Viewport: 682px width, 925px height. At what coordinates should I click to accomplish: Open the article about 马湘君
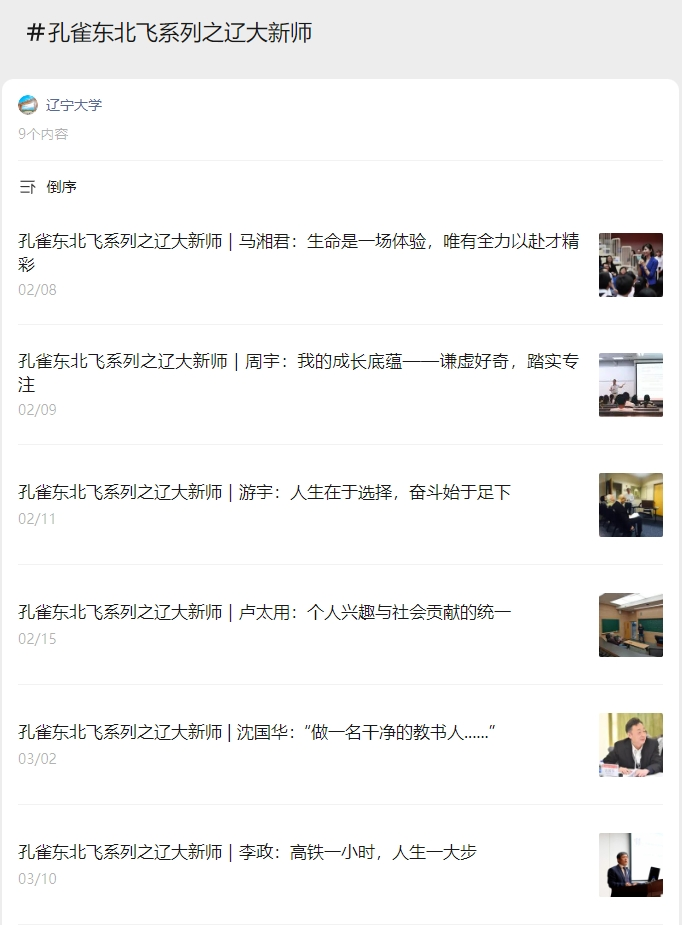coord(298,252)
